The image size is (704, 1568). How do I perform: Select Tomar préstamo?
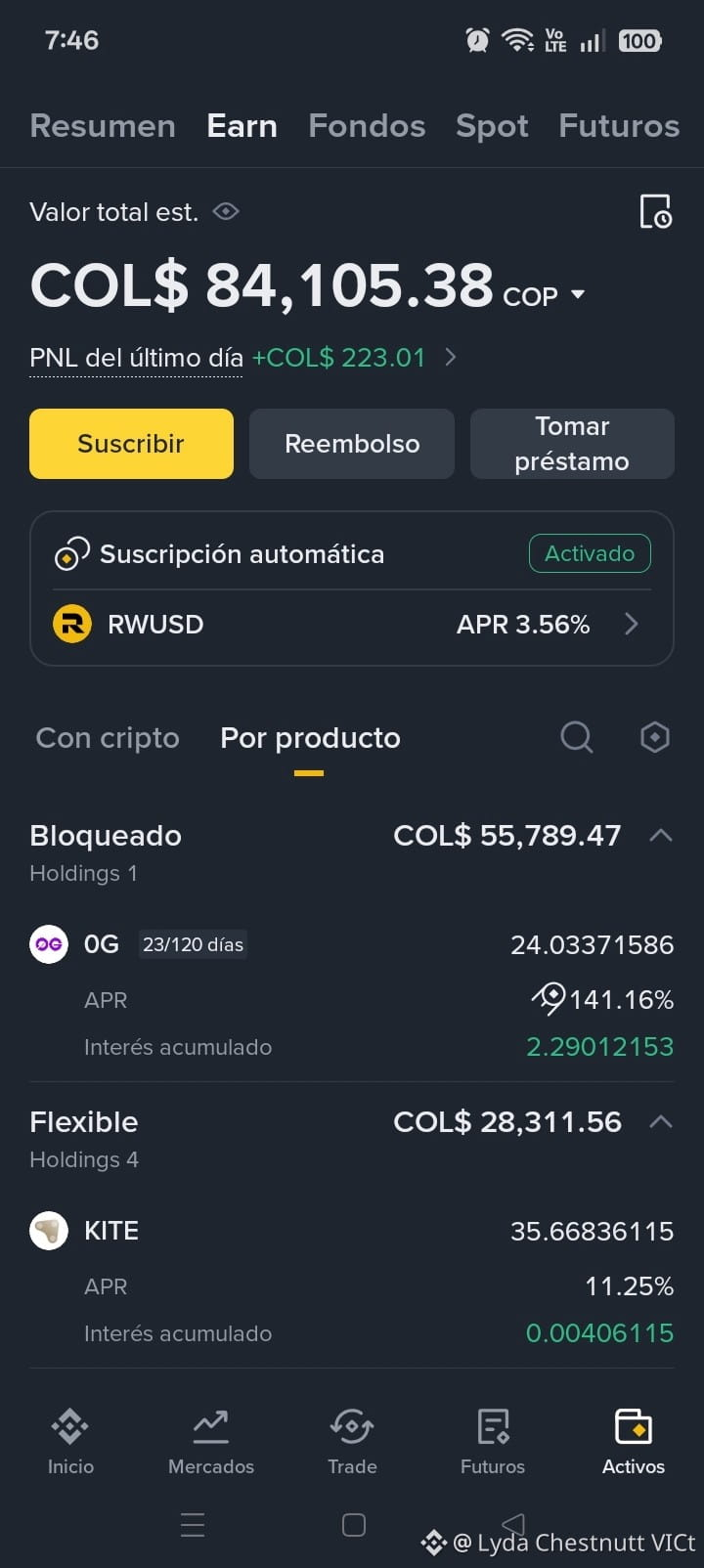pos(572,444)
